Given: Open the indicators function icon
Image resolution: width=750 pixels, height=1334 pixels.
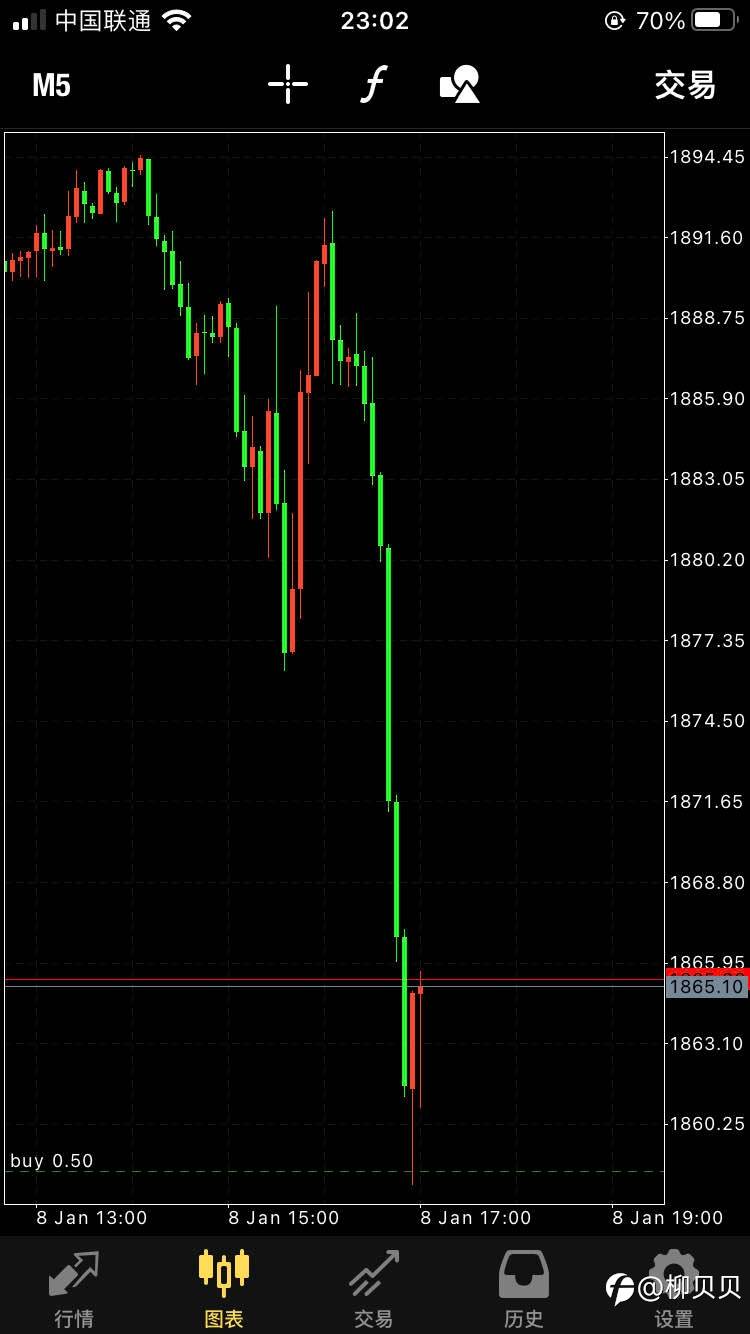Looking at the screenshot, I should click(x=372, y=85).
